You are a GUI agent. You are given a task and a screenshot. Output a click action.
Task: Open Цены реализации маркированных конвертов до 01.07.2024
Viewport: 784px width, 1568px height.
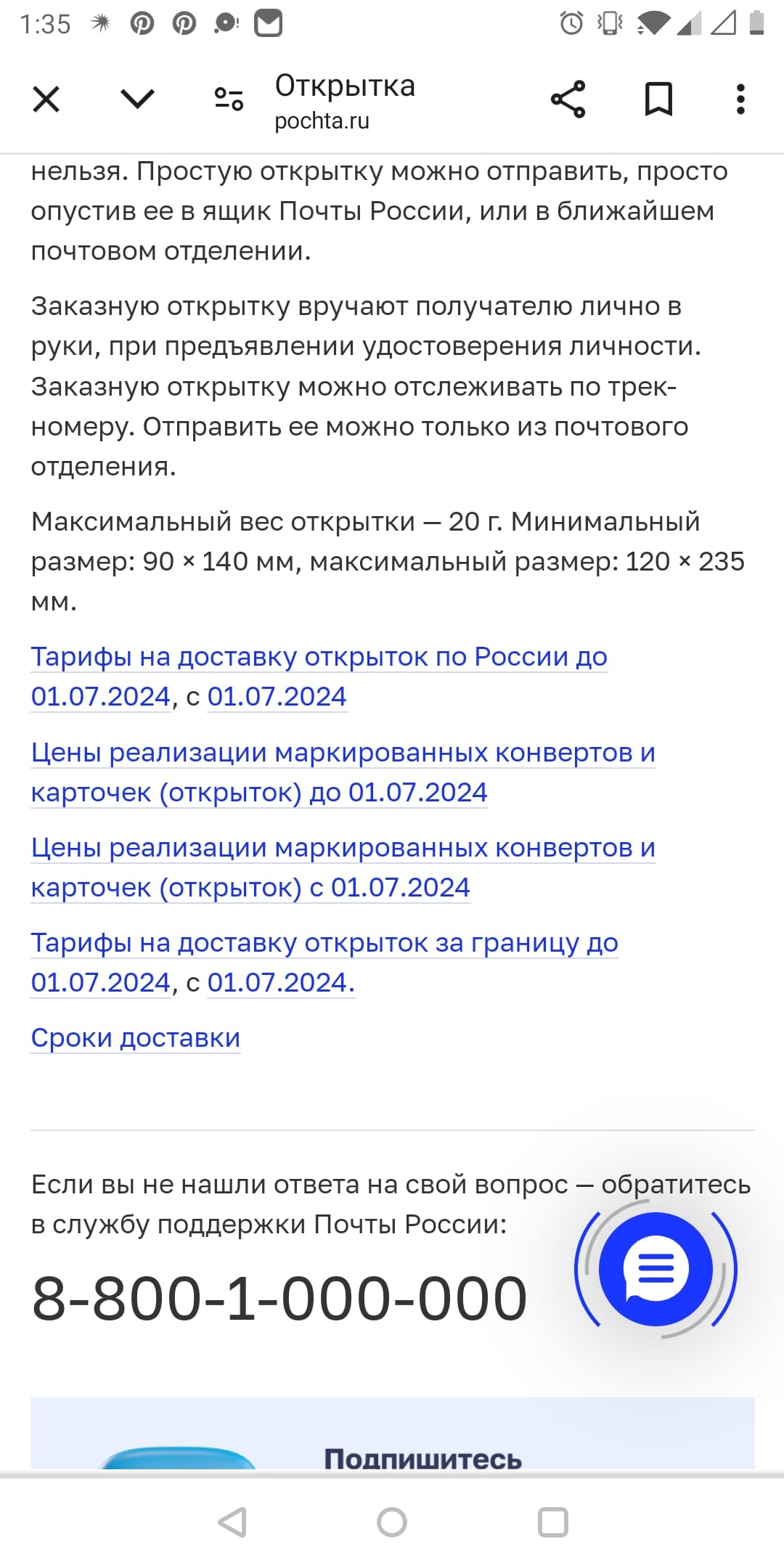pos(343,772)
